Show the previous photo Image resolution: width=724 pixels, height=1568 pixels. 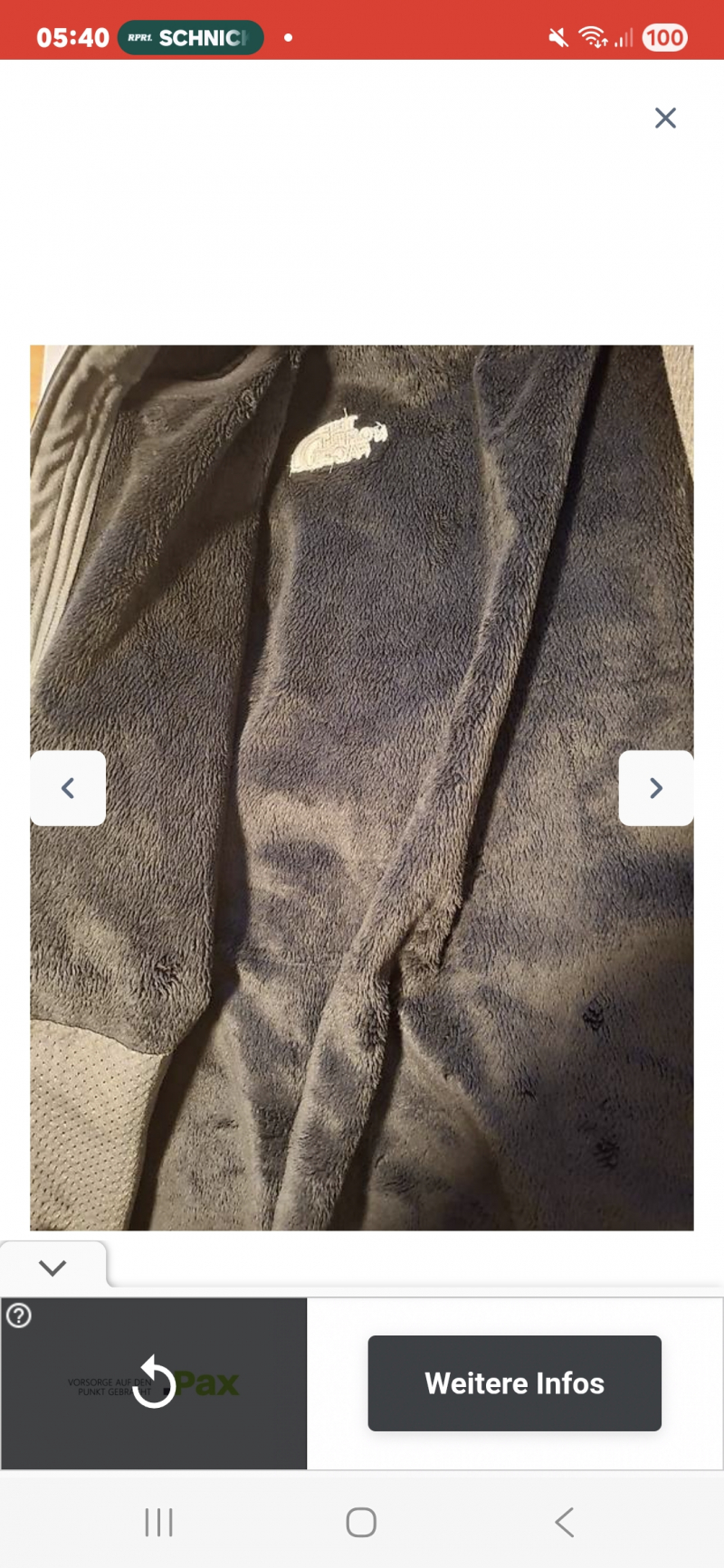[68, 788]
